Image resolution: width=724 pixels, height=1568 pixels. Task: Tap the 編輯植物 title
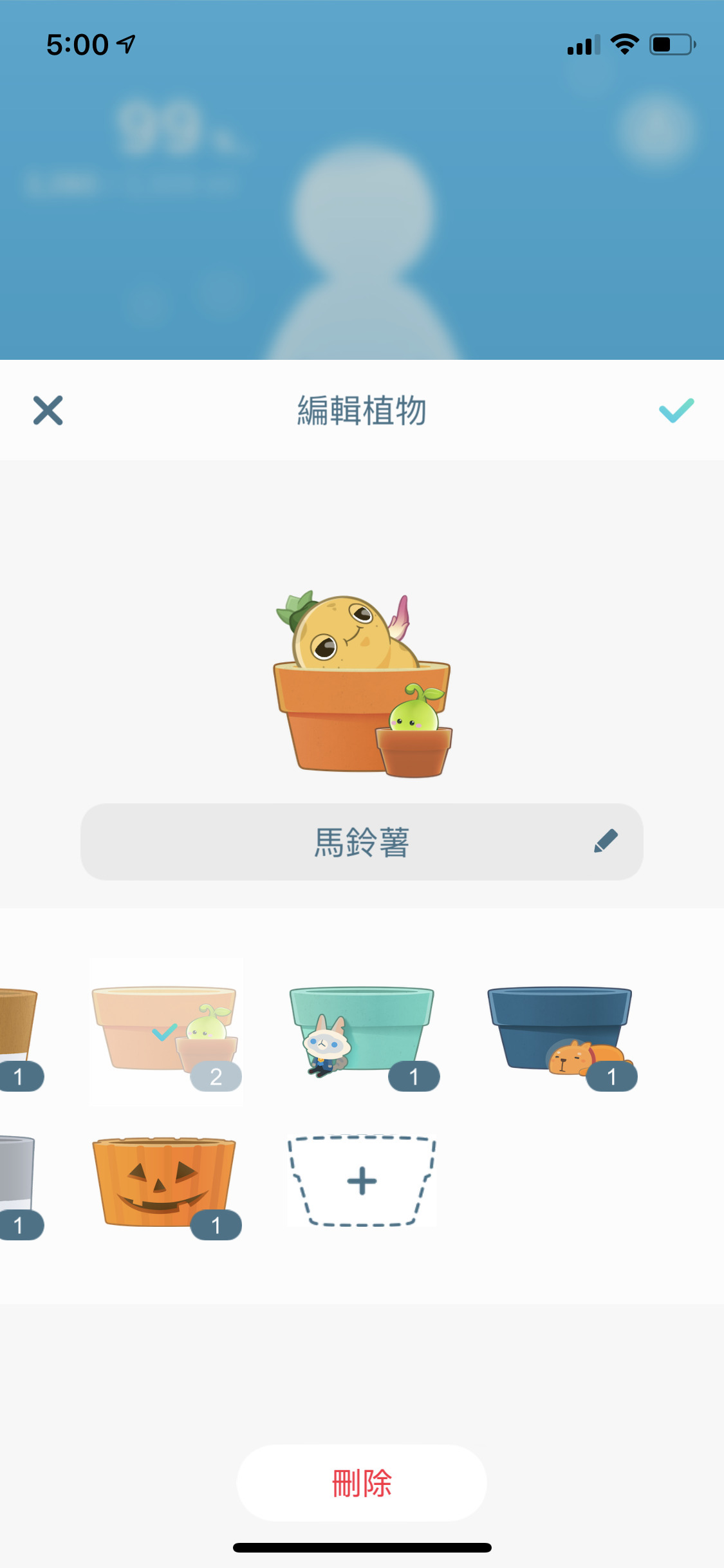tap(362, 409)
